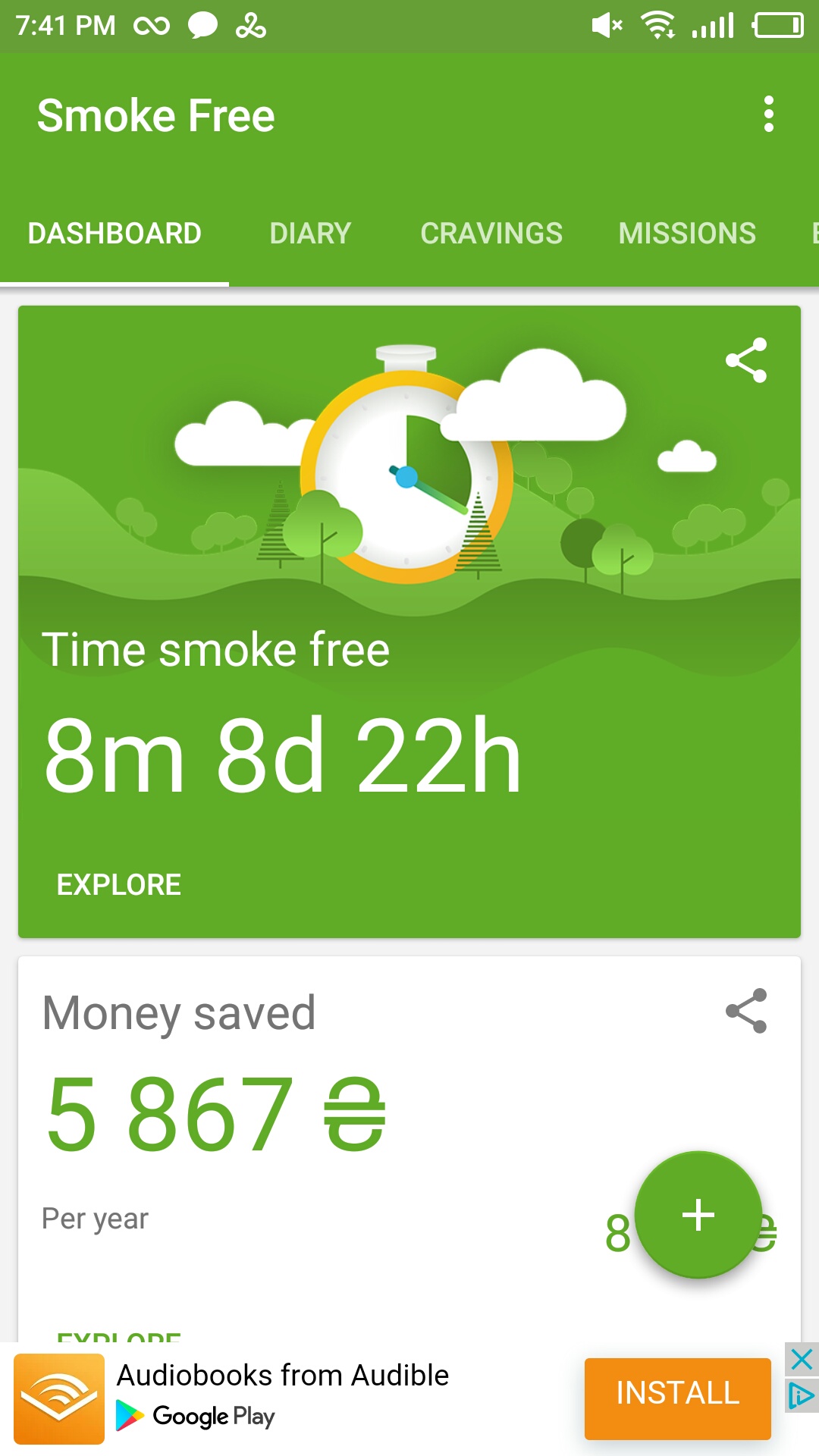Screen dimensions: 819x1456
Task: Open the Missions tab
Action: (687, 234)
